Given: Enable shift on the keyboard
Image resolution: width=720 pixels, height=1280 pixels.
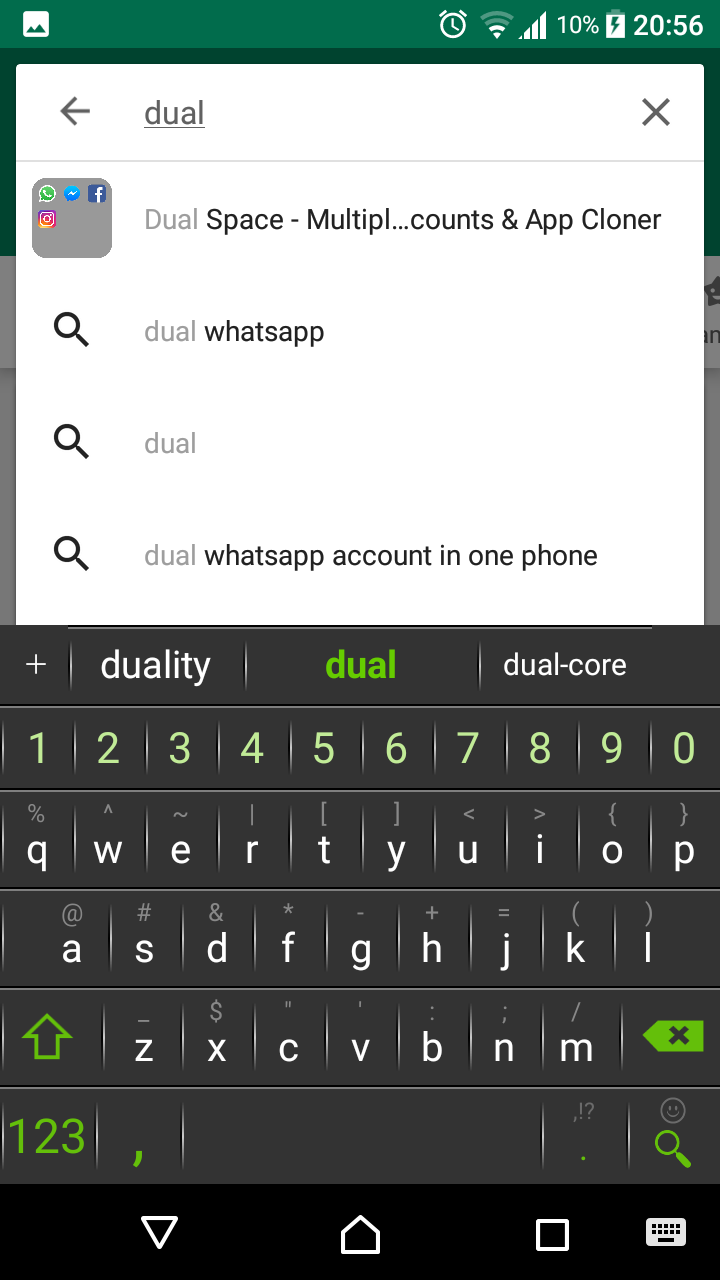Looking at the screenshot, I should point(47,1036).
